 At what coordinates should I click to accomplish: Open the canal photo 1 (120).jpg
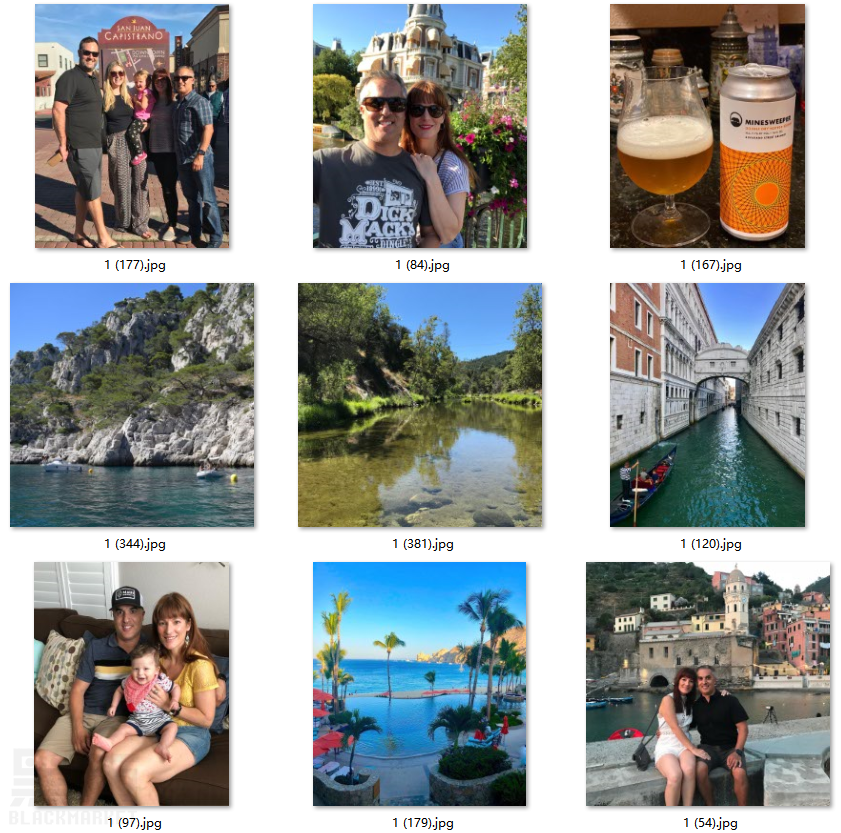[x=707, y=405]
